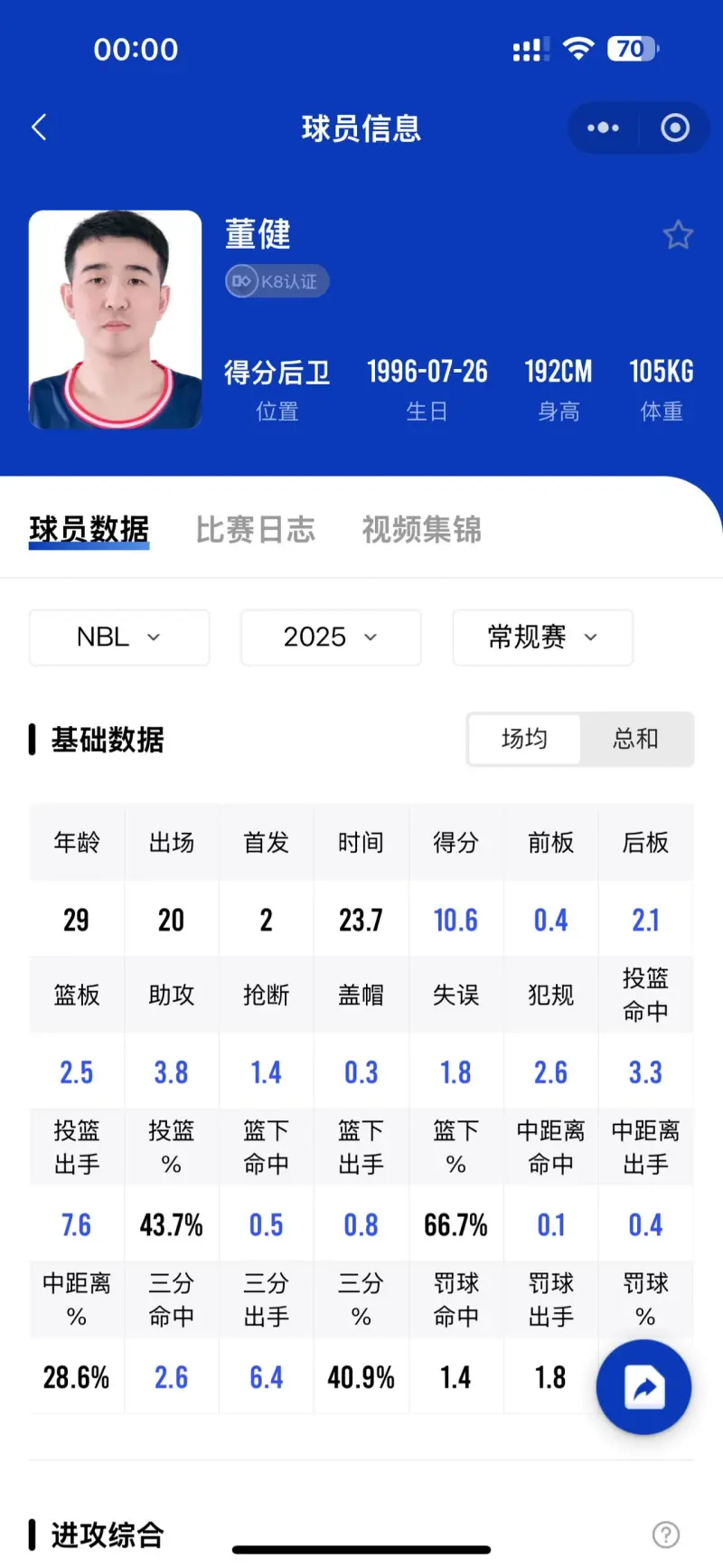
Task: Favorite player 董健 with the star icon
Action: pyautogui.click(x=678, y=235)
